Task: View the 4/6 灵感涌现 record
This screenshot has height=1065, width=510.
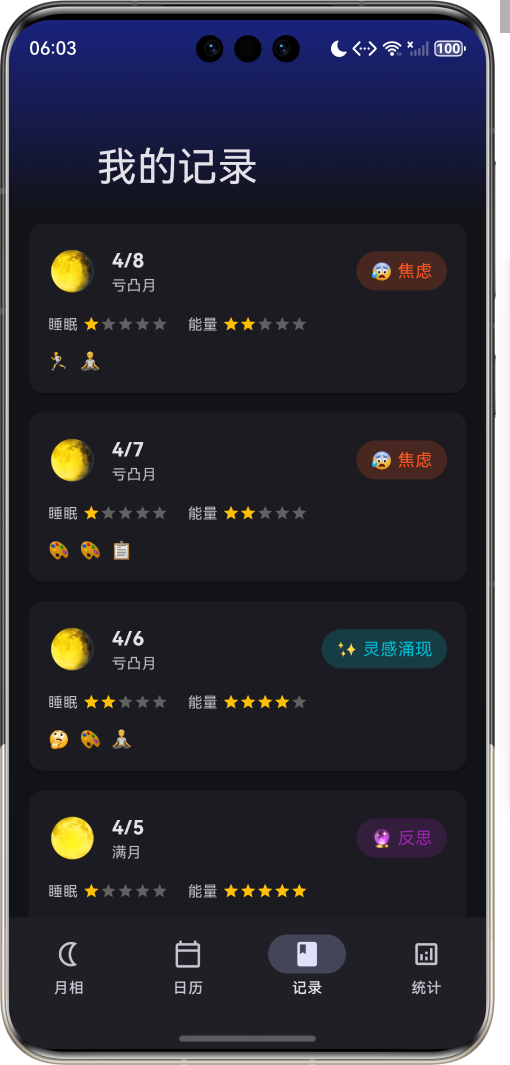Action: tap(247, 686)
